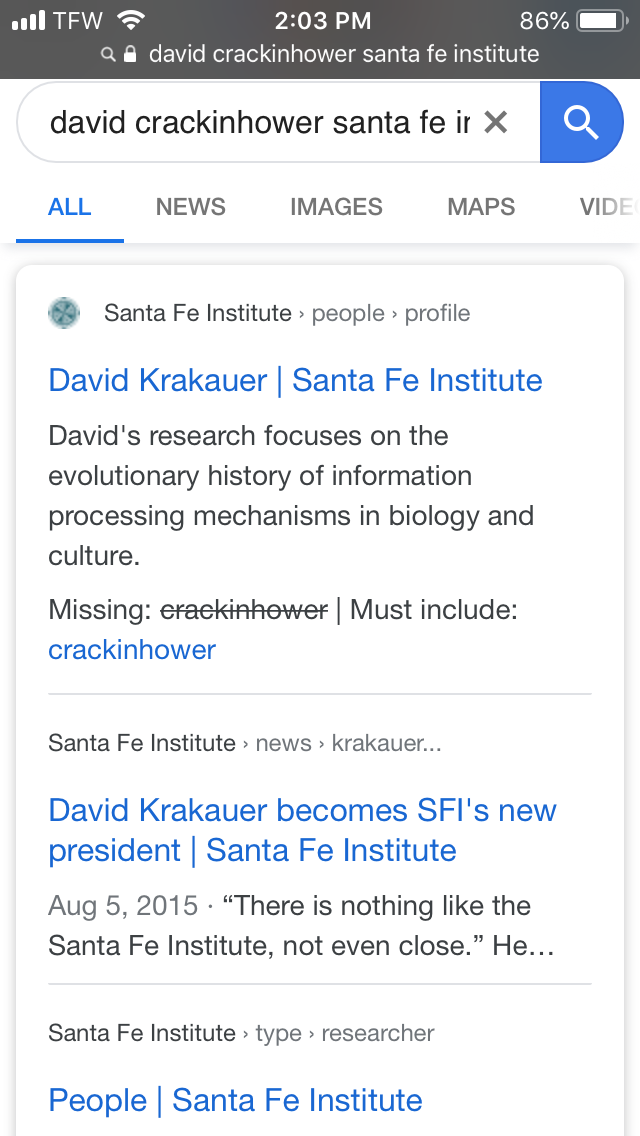
Task: Edit the Google search box query
Action: point(259,122)
